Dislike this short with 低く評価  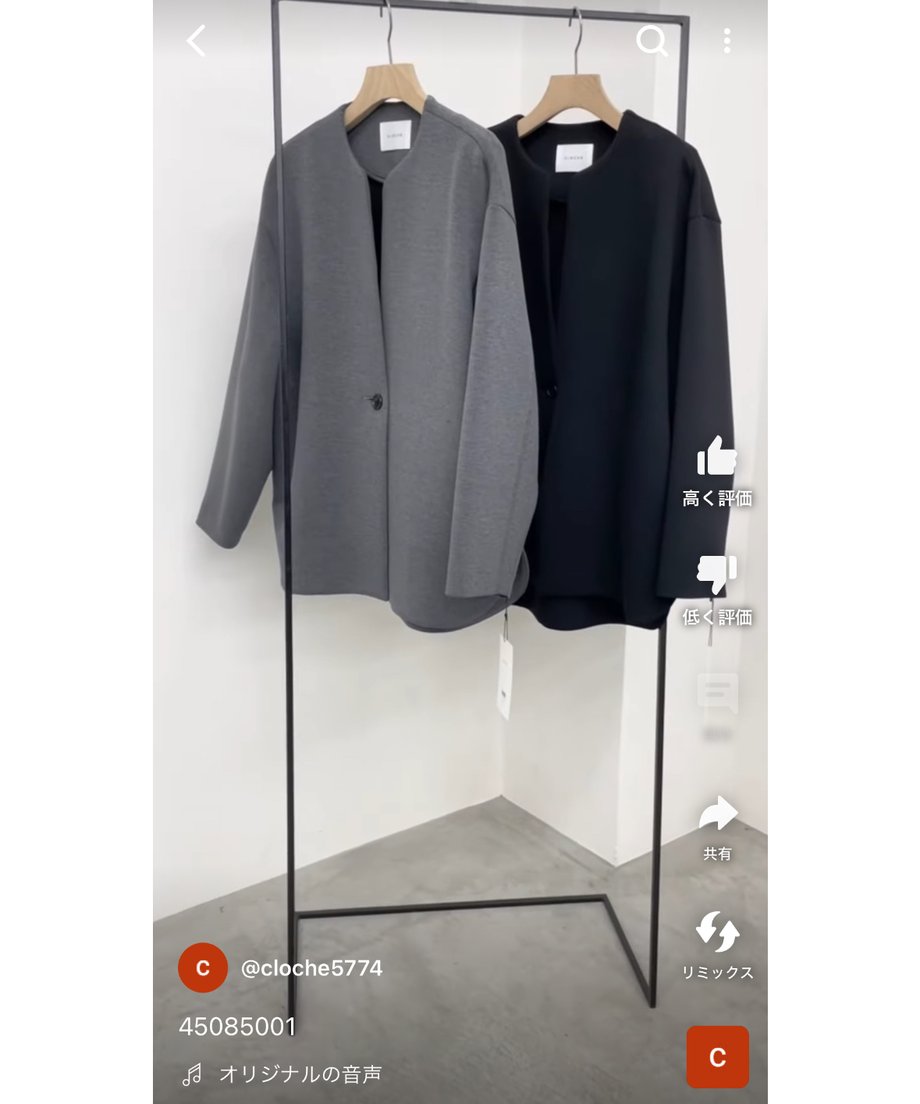click(717, 575)
